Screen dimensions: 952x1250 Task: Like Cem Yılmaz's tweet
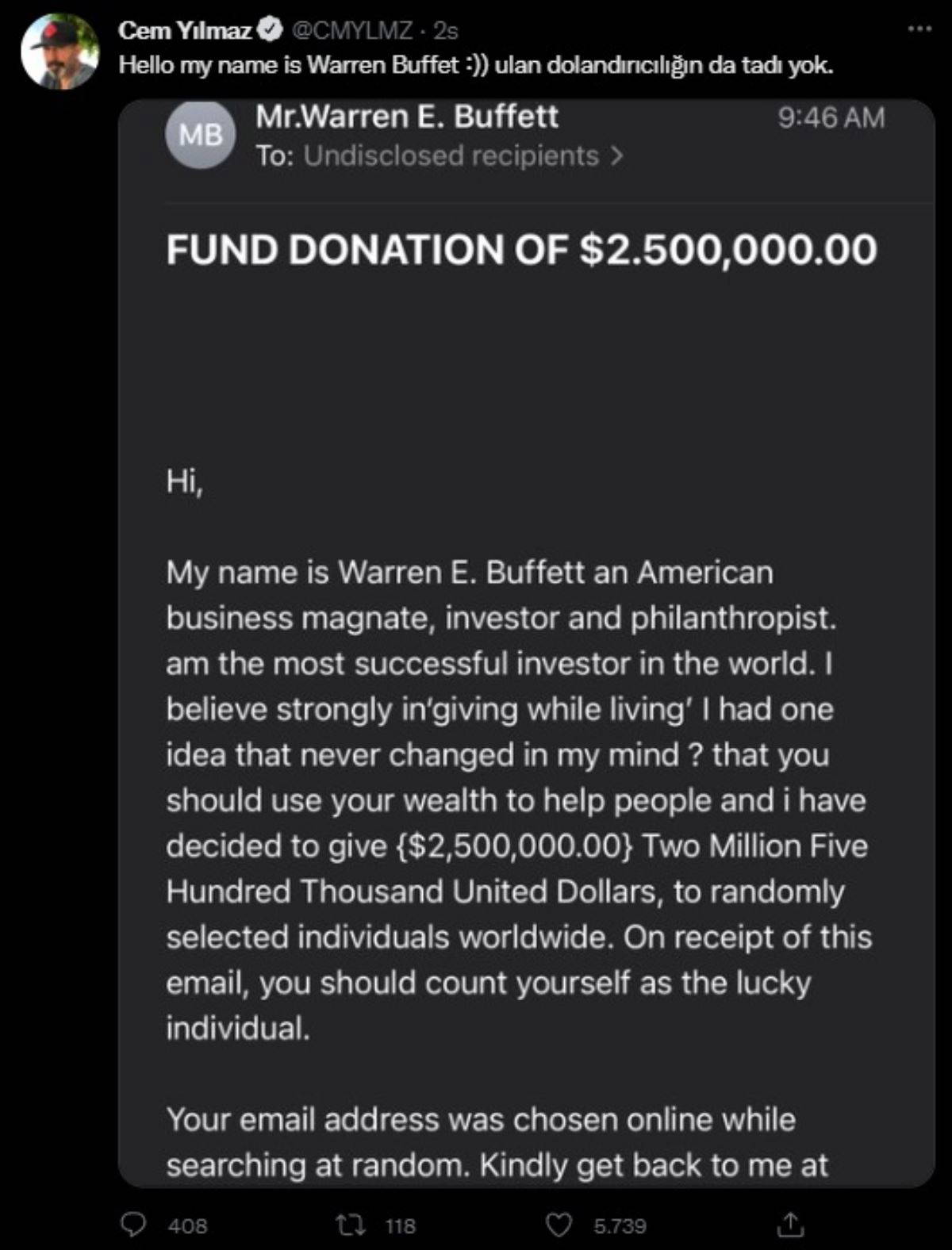pos(559,1225)
